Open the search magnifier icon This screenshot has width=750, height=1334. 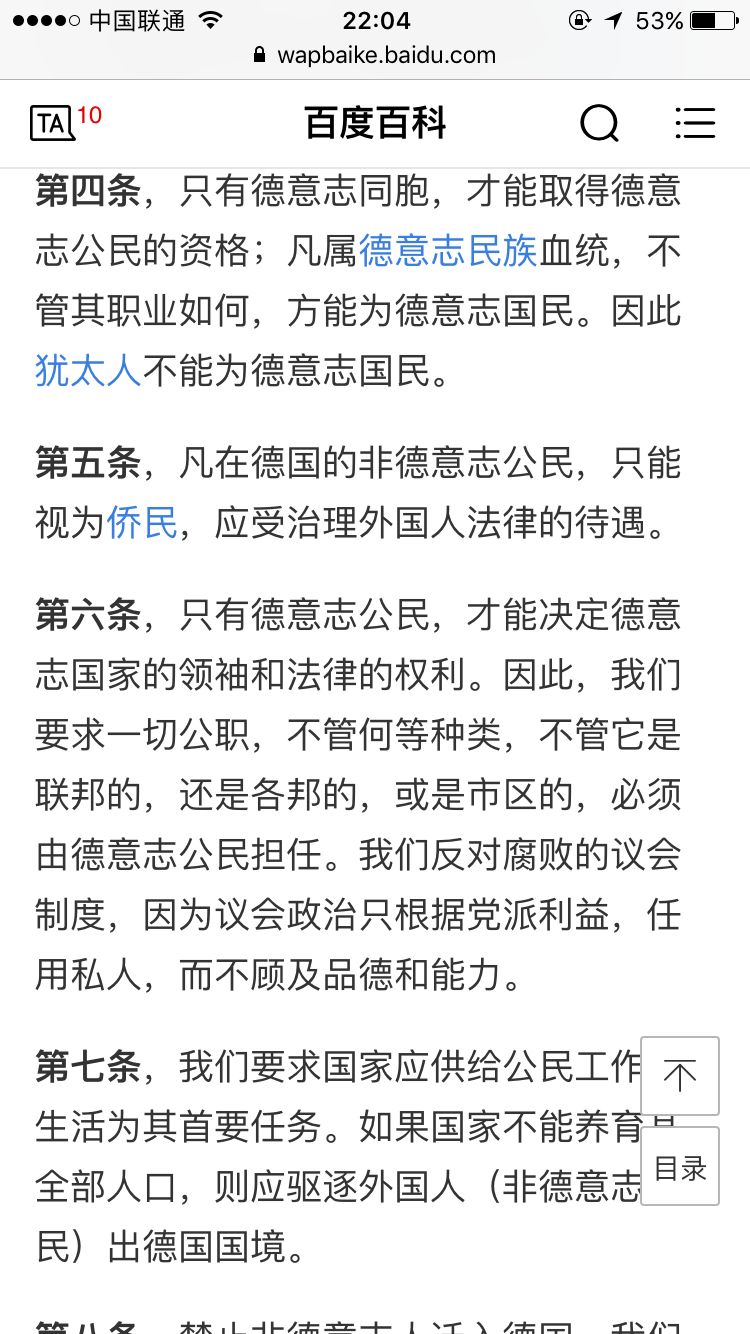[599, 124]
